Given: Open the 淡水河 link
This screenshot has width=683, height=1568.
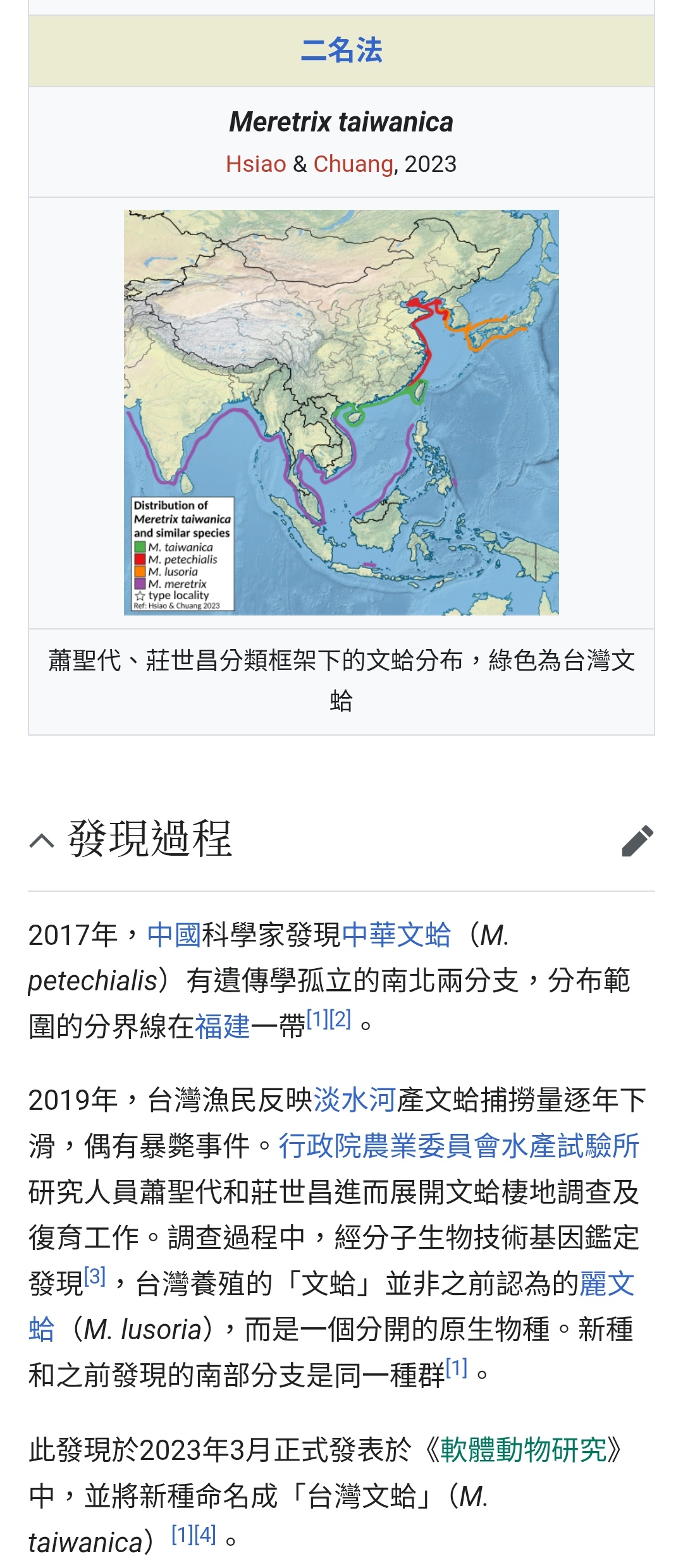Looking at the screenshot, I should (355, 1100).
